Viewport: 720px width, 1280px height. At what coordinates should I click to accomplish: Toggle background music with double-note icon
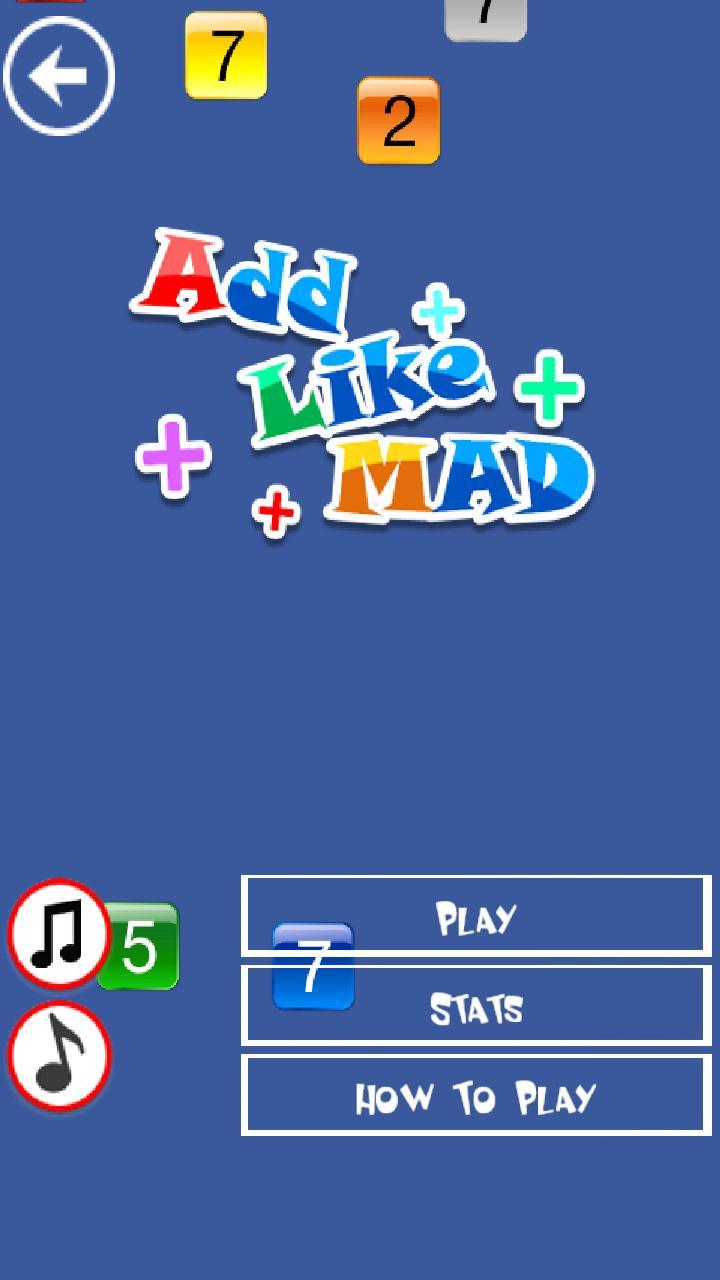[x=59, y=932]
